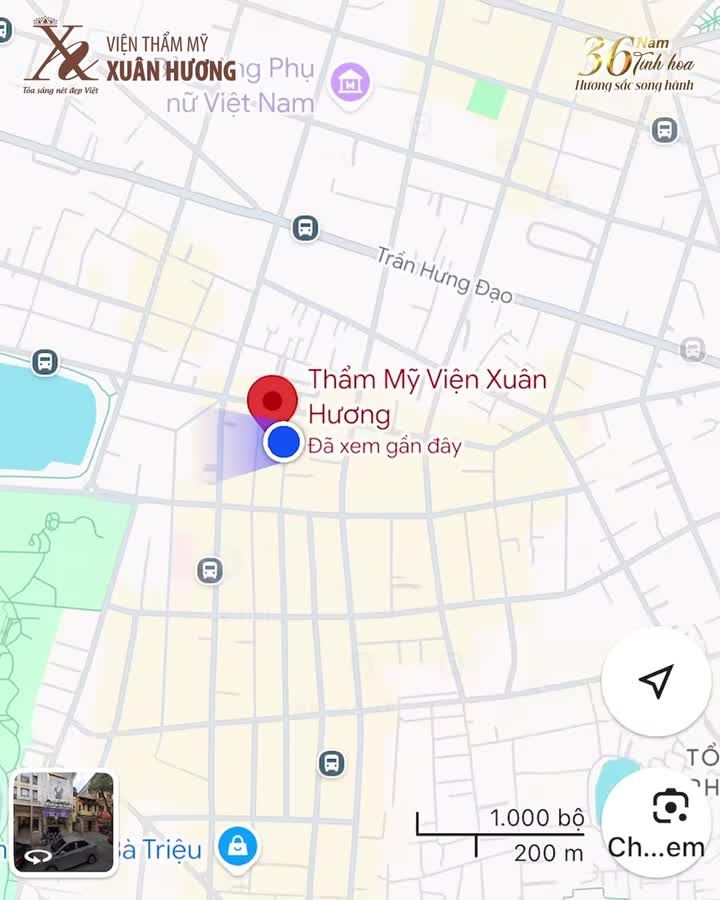Tap the Trần Hưng Đạo street name
This screenshot has height=900, width=720.
(x=443, y=274)
